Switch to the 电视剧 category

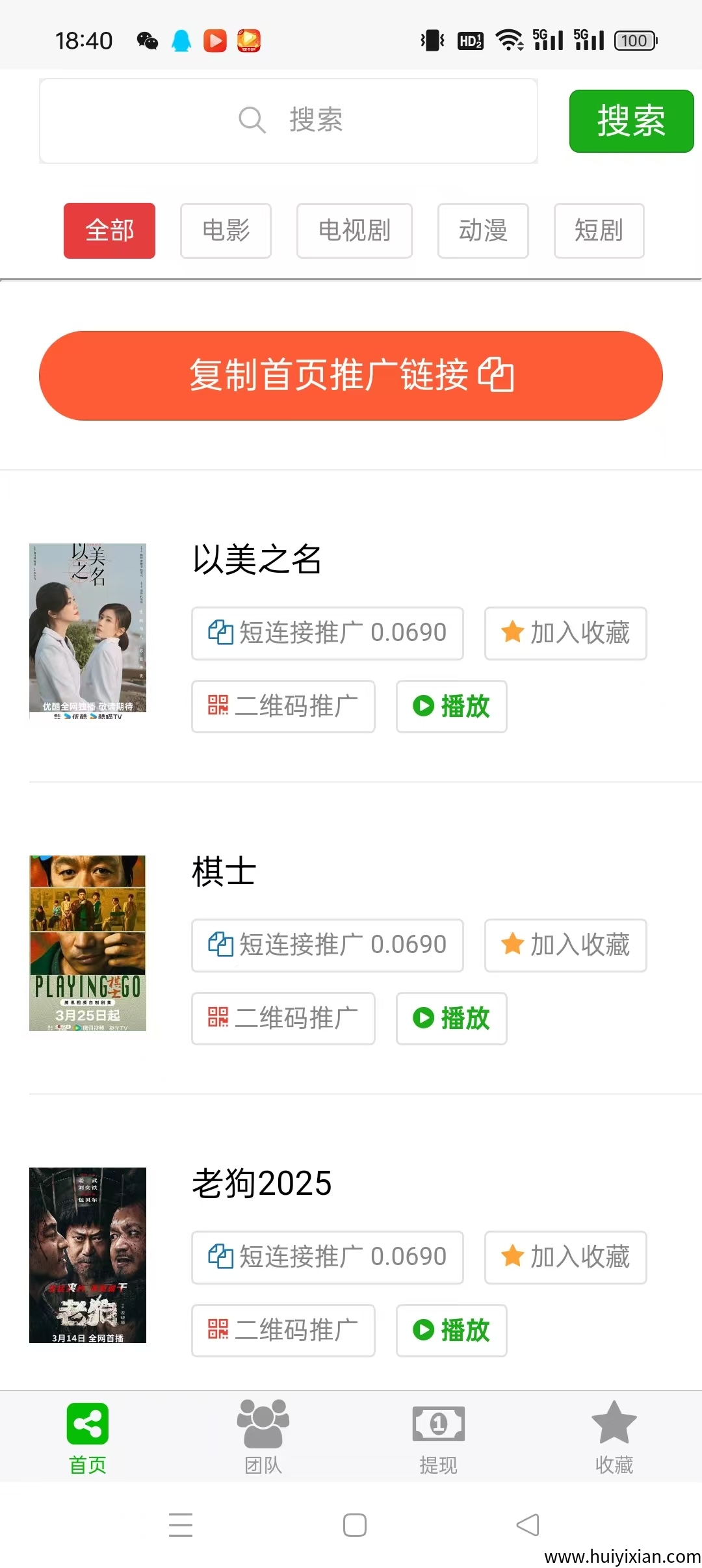click(354, 231)
